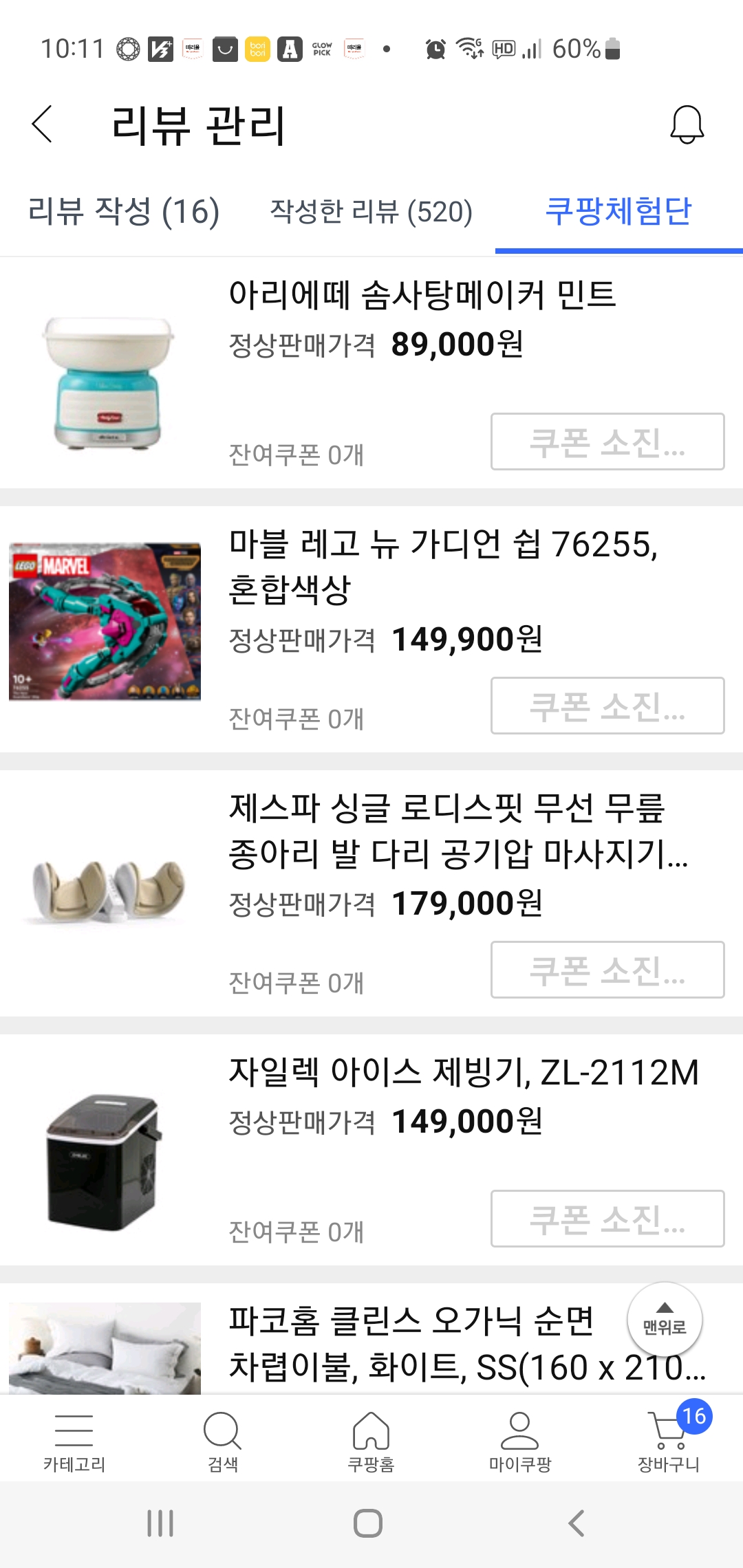Tap the cotton candy maker 쿠폰 소진 button
This screenshot has height=1568, width=743.
[x=608, y=441]
